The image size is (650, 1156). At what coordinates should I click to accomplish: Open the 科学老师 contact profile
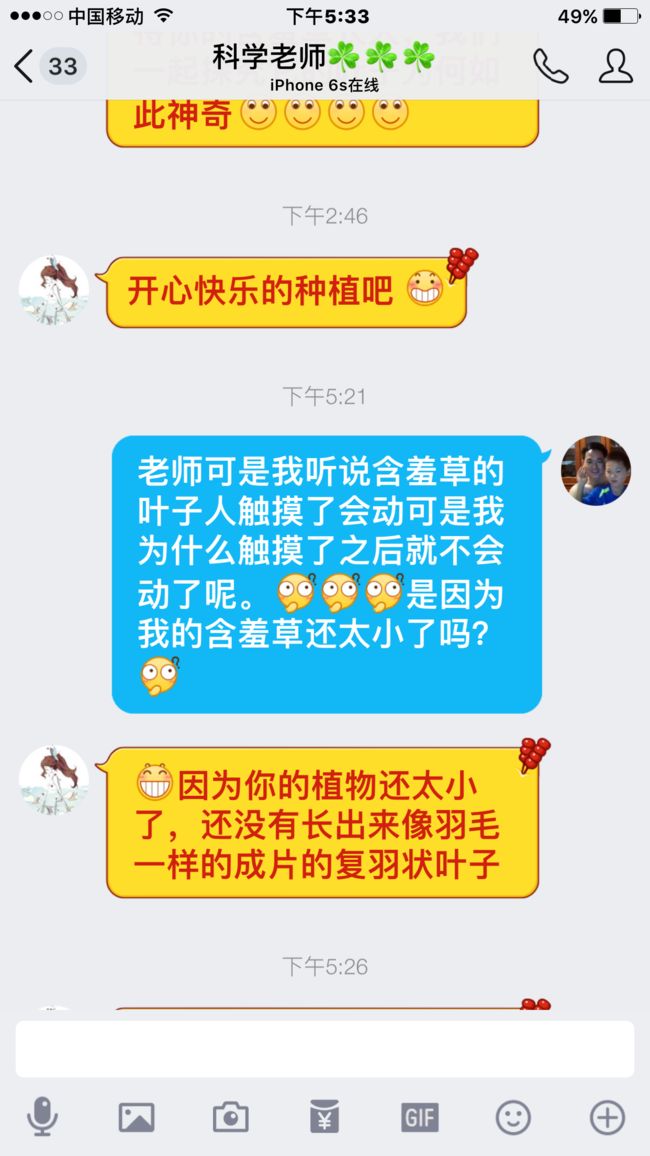click(615, 66)
